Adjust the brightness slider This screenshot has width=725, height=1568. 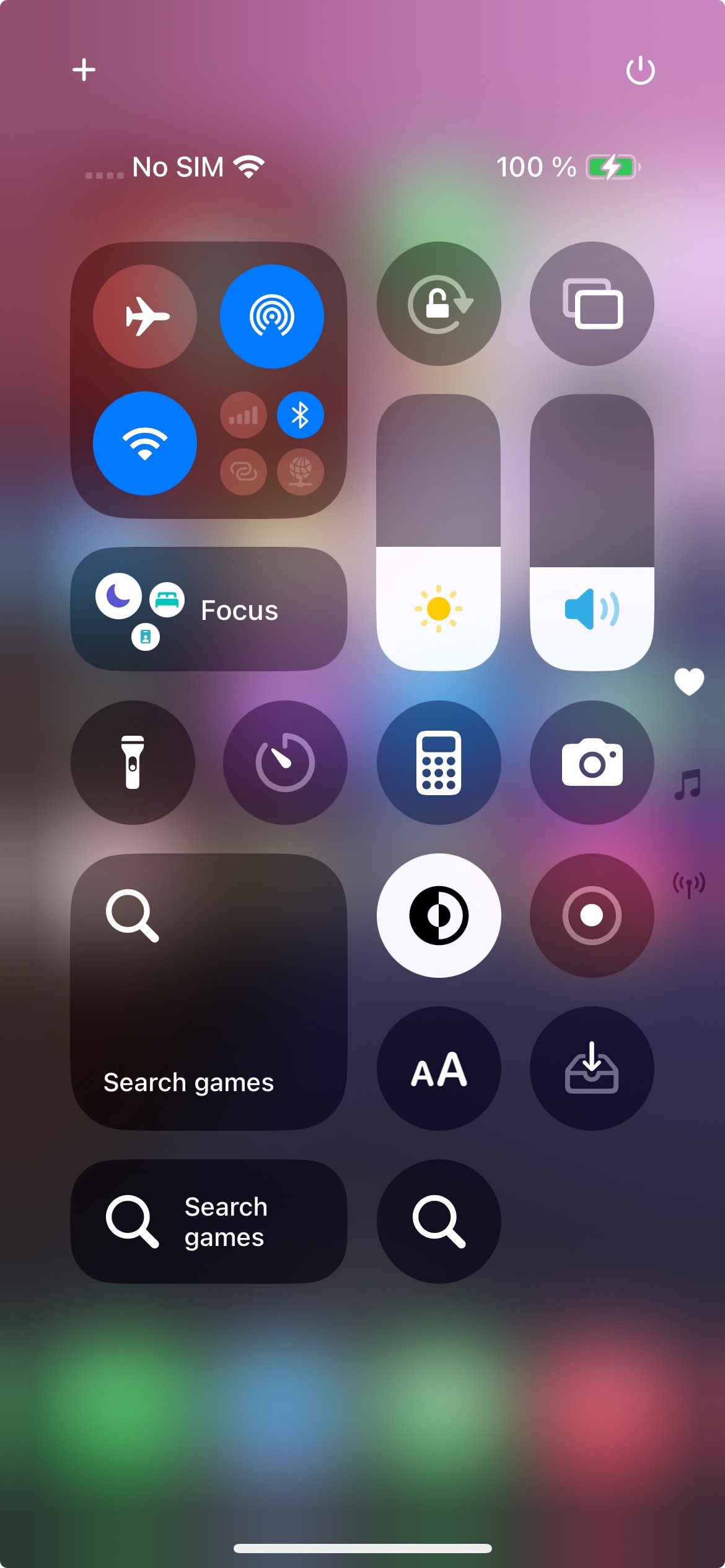click(x=439, y=533)
